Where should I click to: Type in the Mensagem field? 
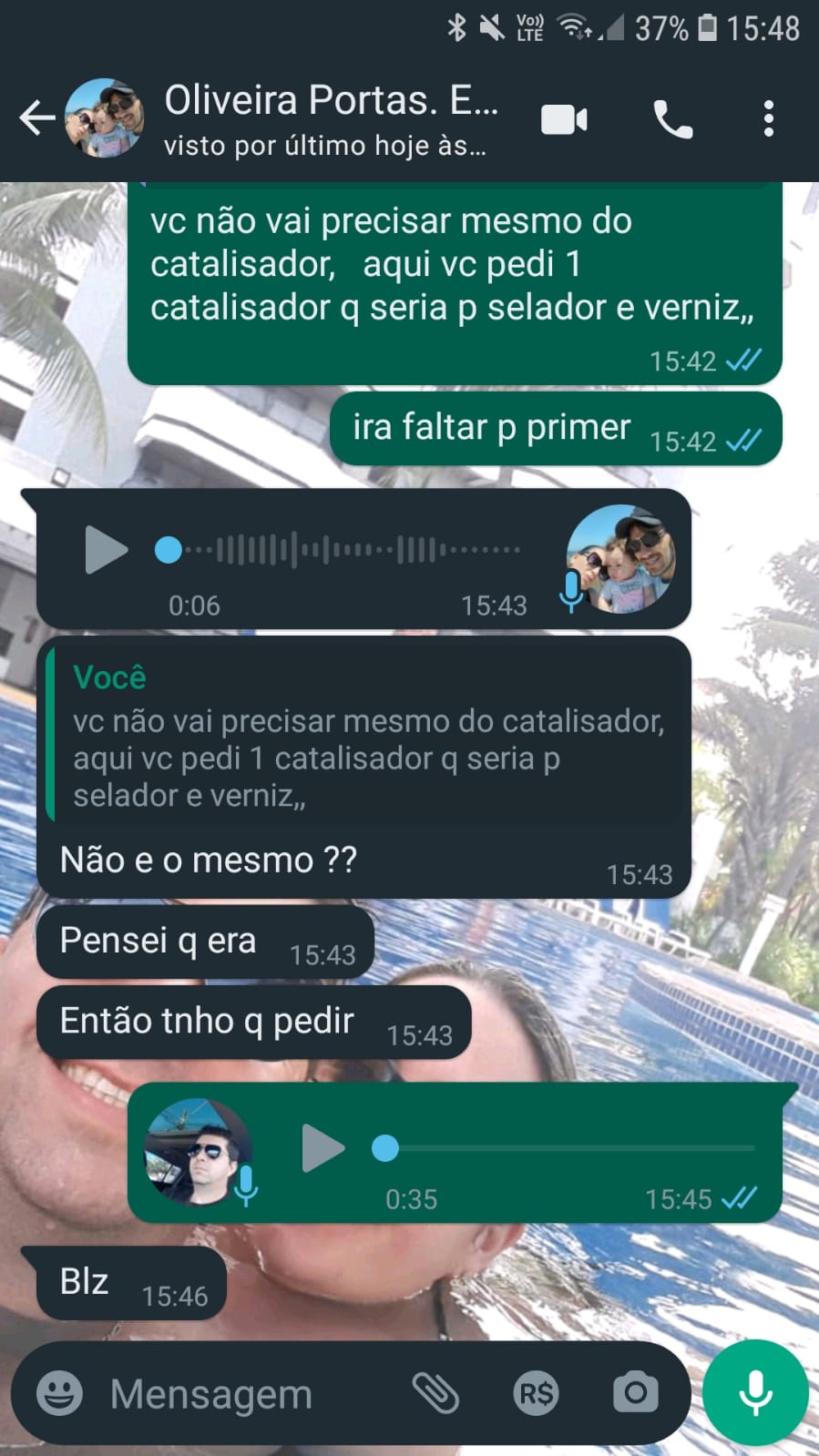(246, 1393)
